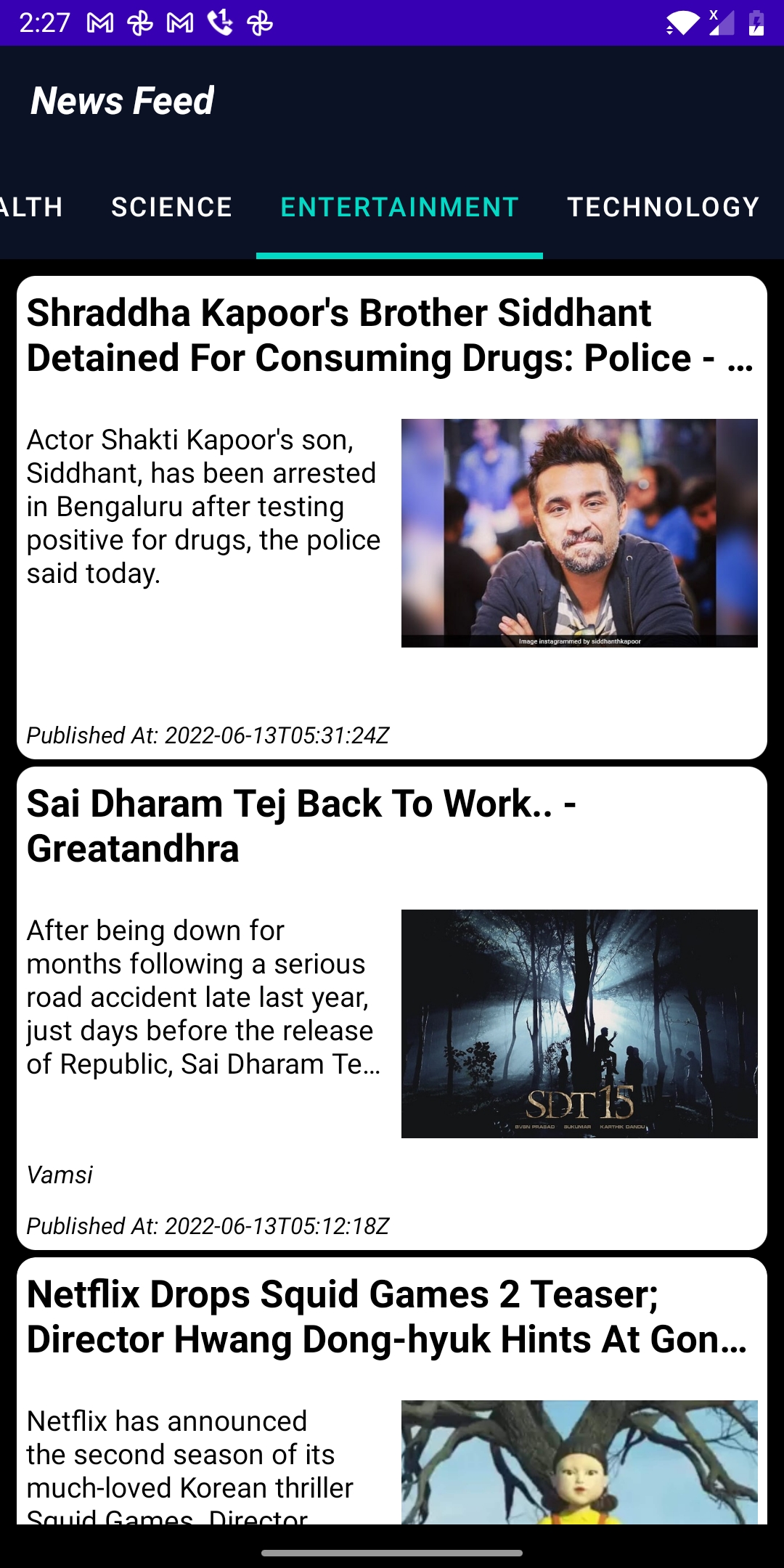784x1568 pixels.
Task: Tap the mobile signal strength icon
Action: [722, 25]
